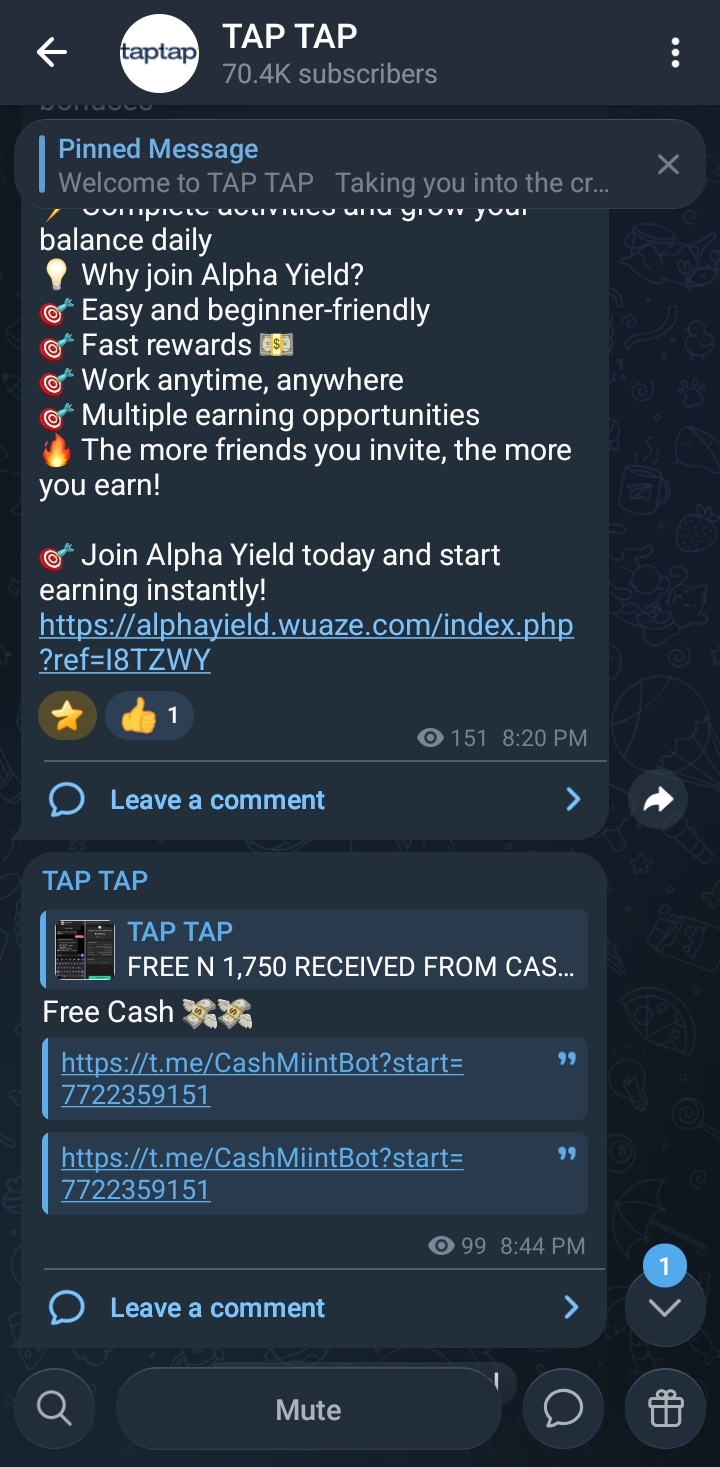Add the star reaction to Alpha Yield post
The height and width of the screenshot is (1467, 720).
tap(67, 716)
